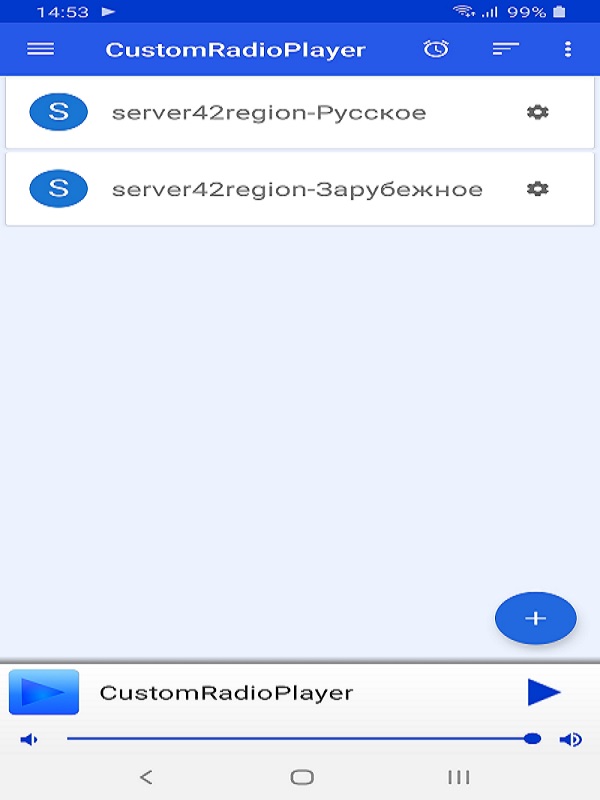Add a new station with plus button
This screenshot has width=600, height=800.
(536, 618)
